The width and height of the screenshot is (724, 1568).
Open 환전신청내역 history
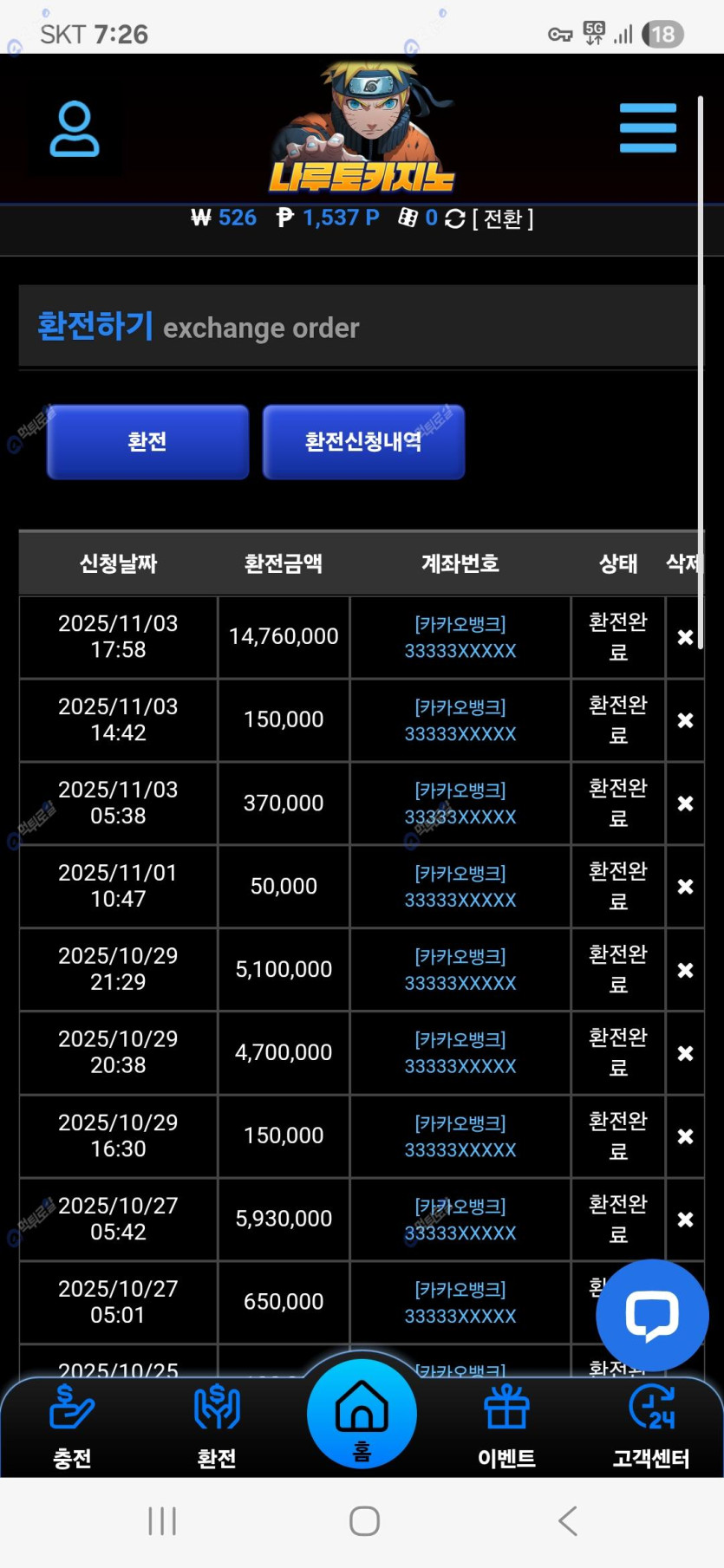[x=363, y=442]
